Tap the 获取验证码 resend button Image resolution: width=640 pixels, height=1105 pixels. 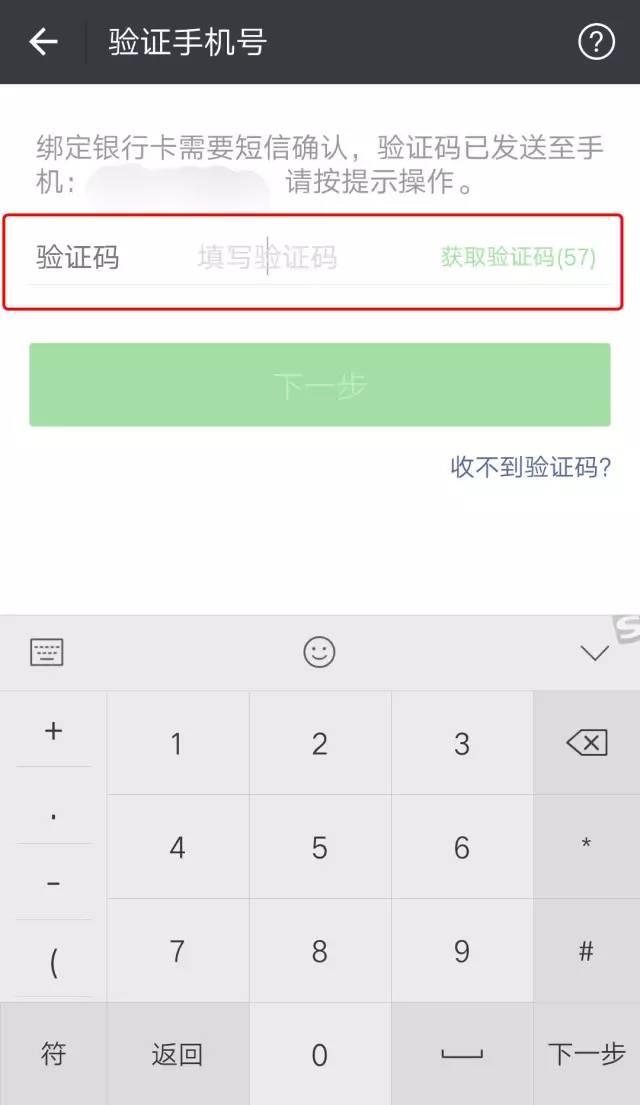coord(518,257)
